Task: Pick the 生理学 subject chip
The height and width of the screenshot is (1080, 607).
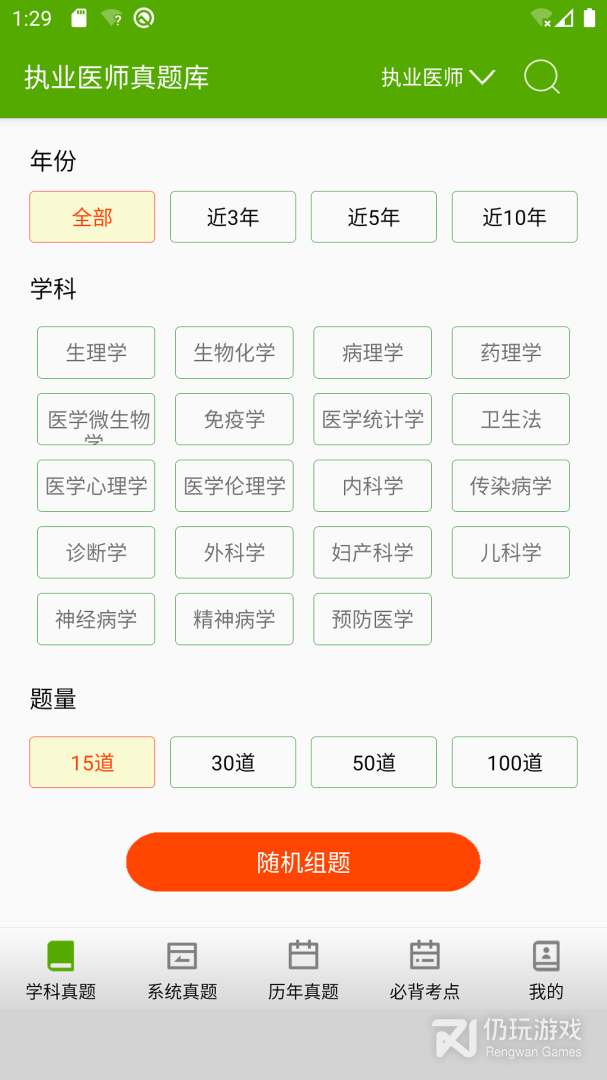Action: 96,352
